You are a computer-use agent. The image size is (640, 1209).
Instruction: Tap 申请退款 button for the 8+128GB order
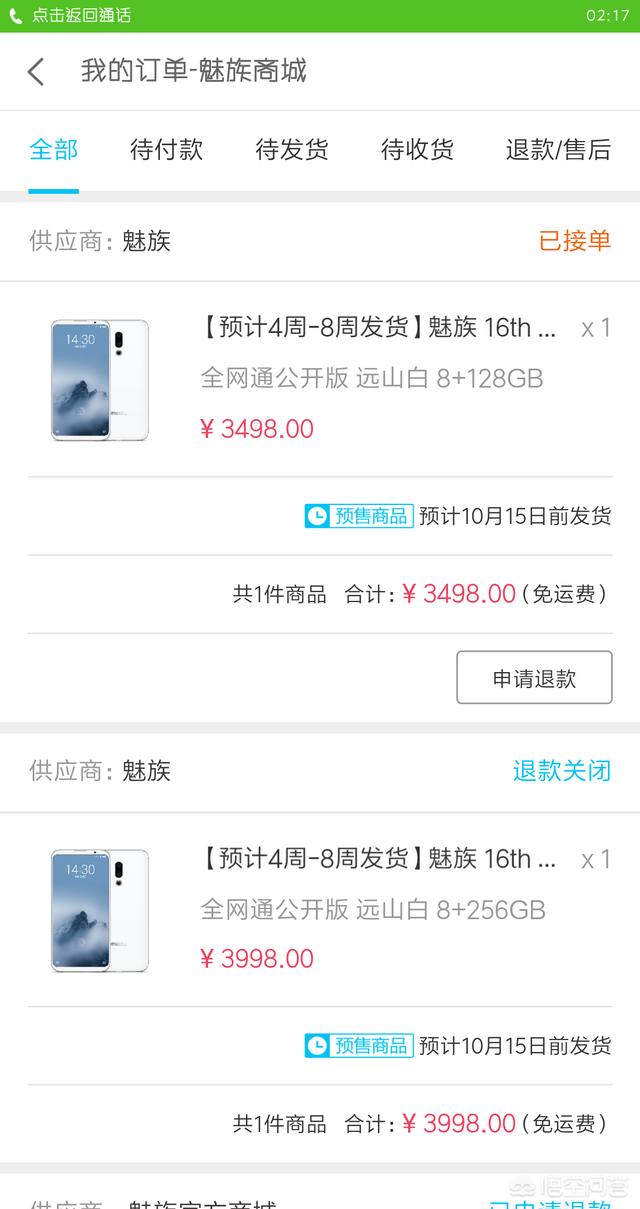(x=534, y=678)
